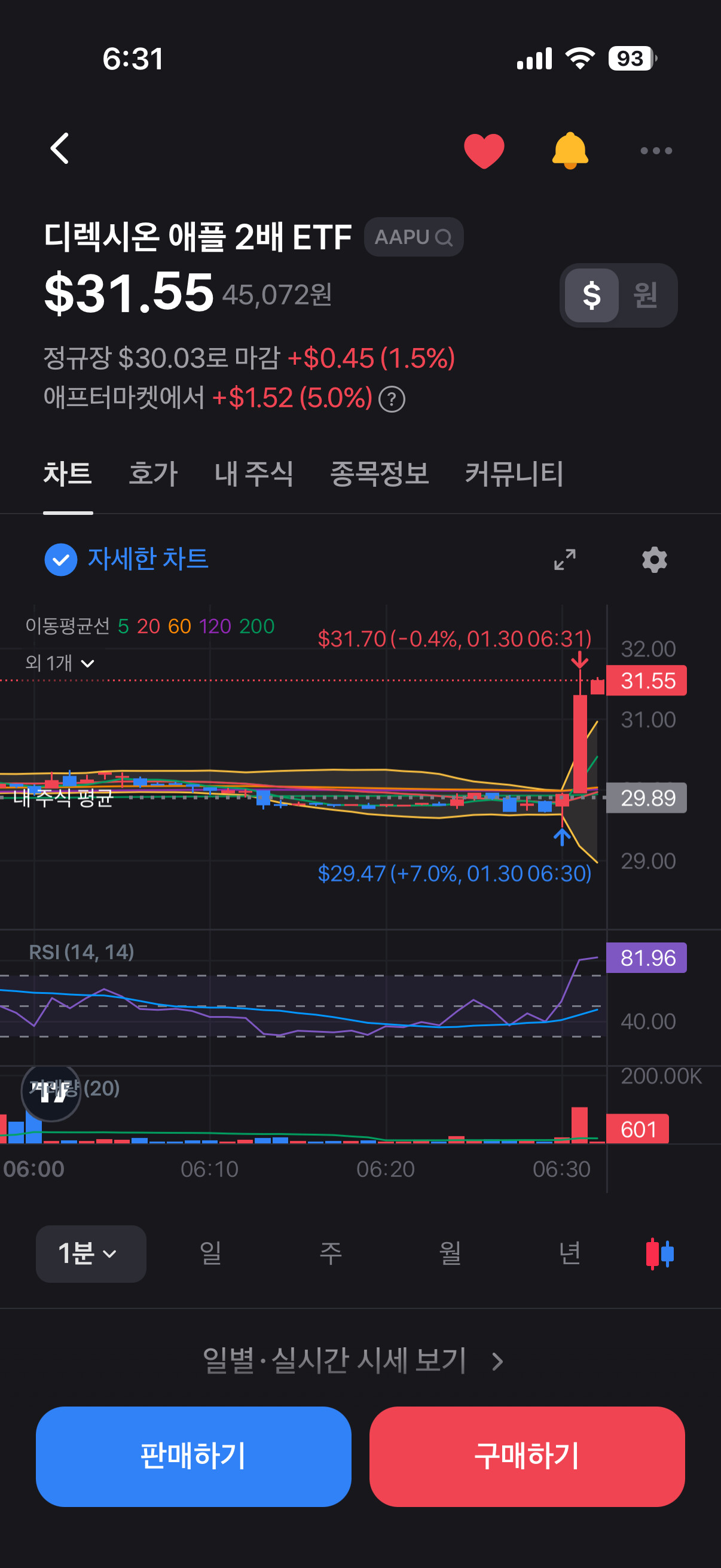Open the after-market help question icon
This screenshot has width=721, height=1568.
pyautogui.click(x=392, y=400)
